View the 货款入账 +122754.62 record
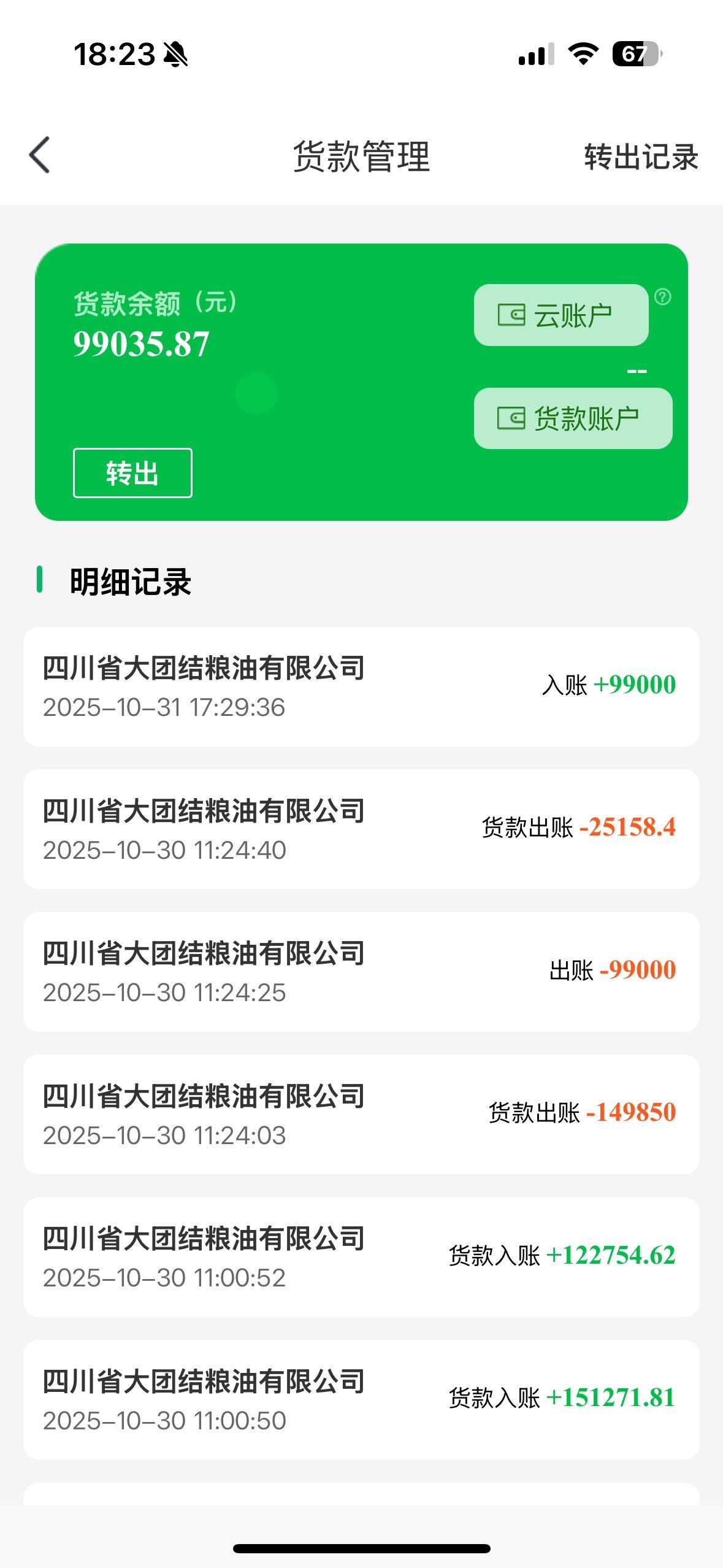 pyautogui.click(x=361, y=1257)
